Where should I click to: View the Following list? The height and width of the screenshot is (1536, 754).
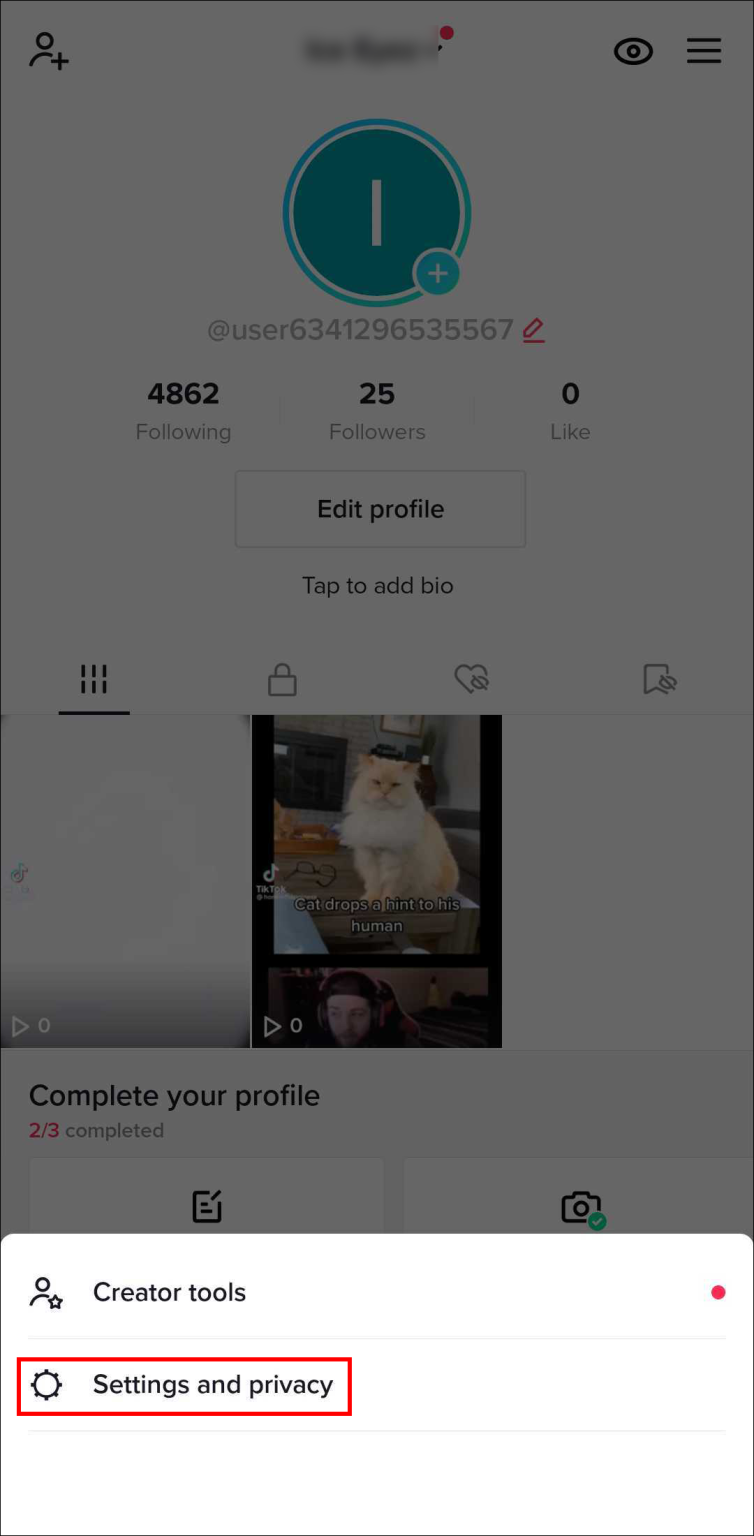(x=183, y=410)
